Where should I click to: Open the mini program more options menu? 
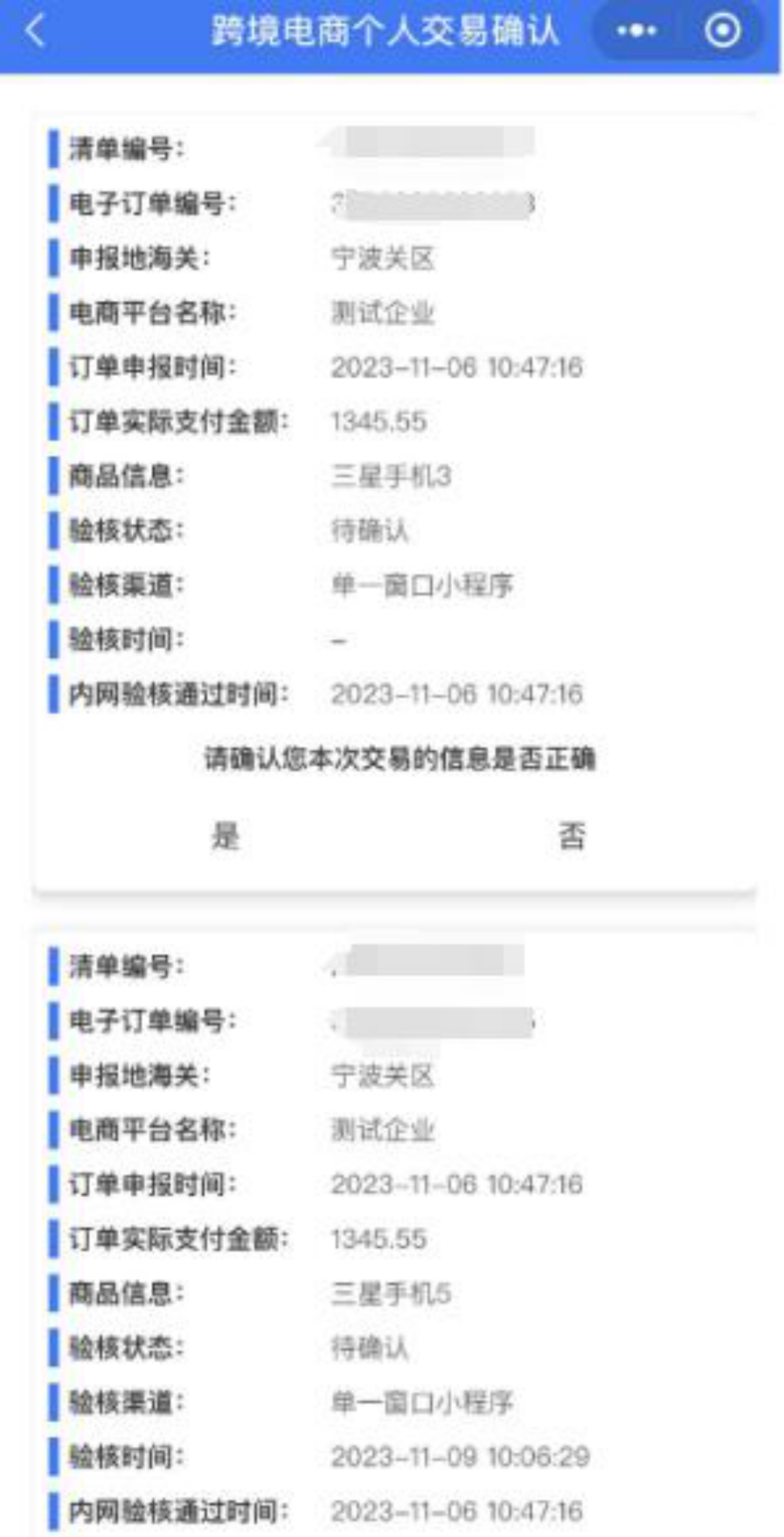[x=637, y=31]
